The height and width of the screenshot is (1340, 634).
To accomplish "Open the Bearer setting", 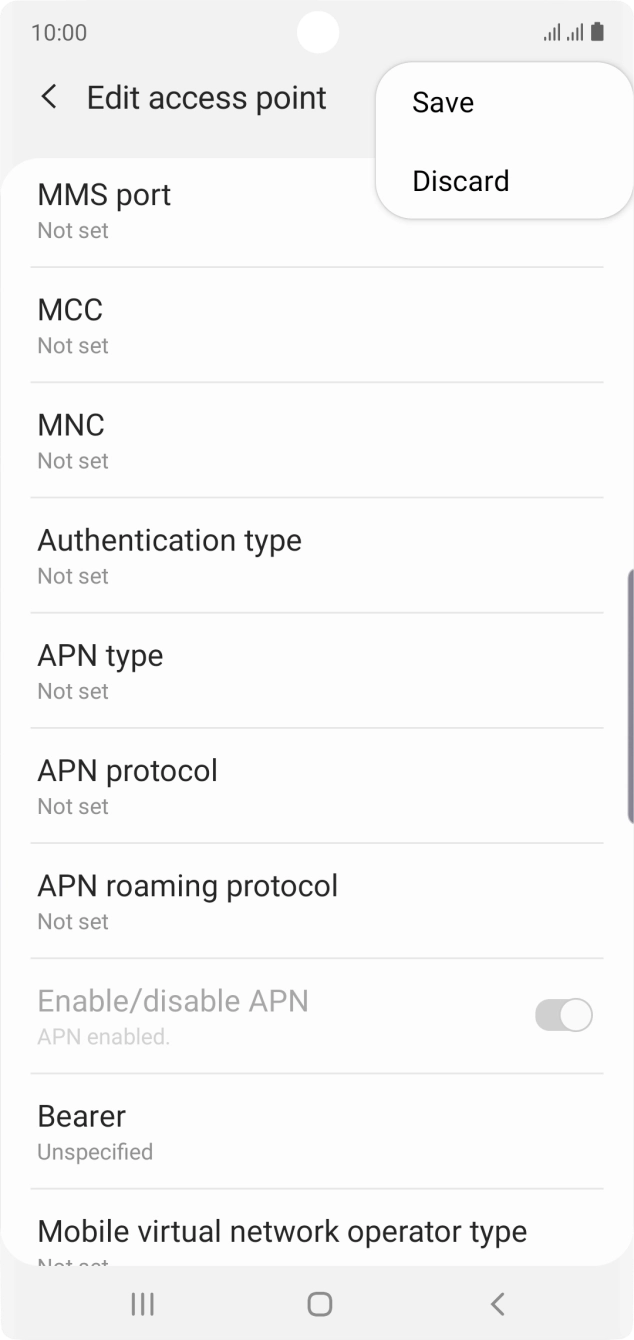I will (x=316, y=1131).
